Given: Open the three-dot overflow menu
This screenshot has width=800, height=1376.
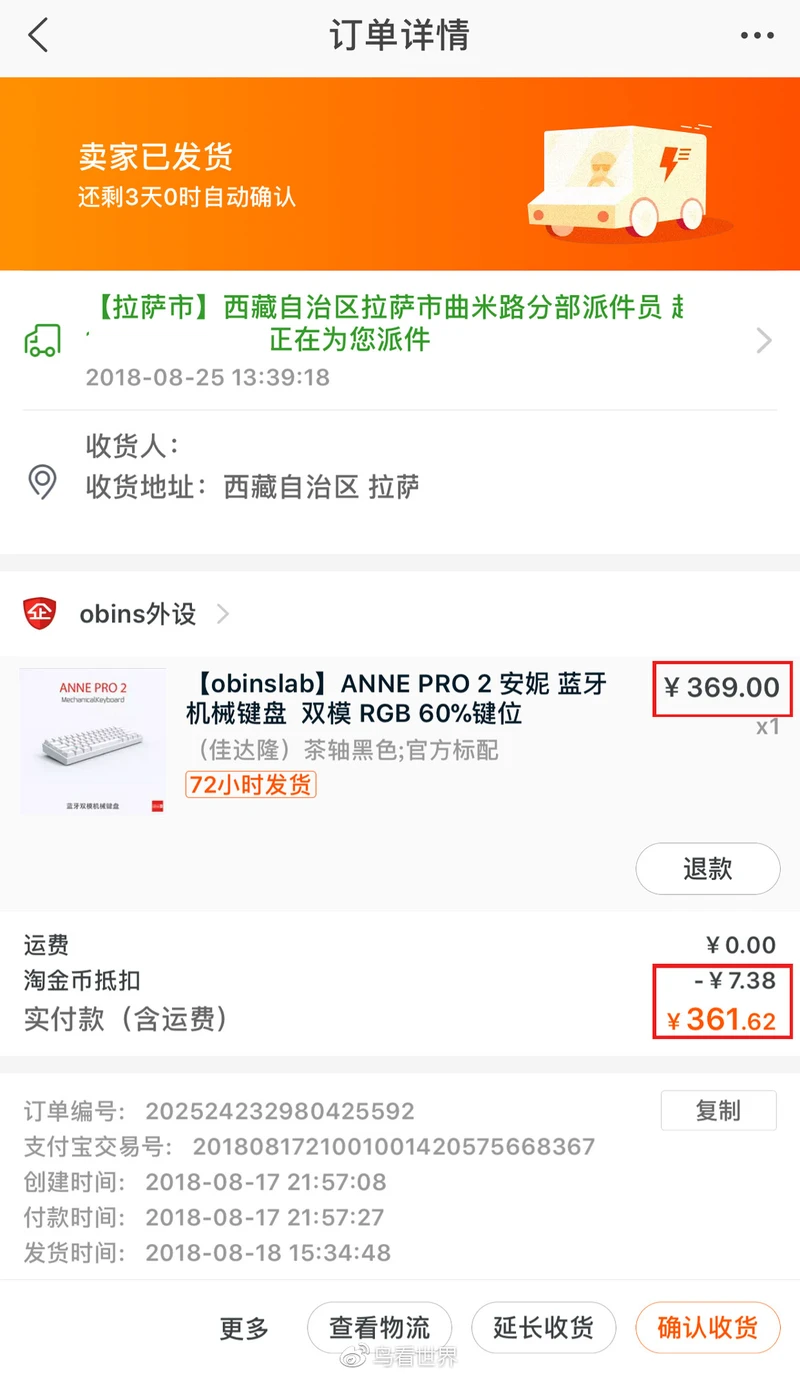Looking at the screenshot, I should (x=757, y=37).
